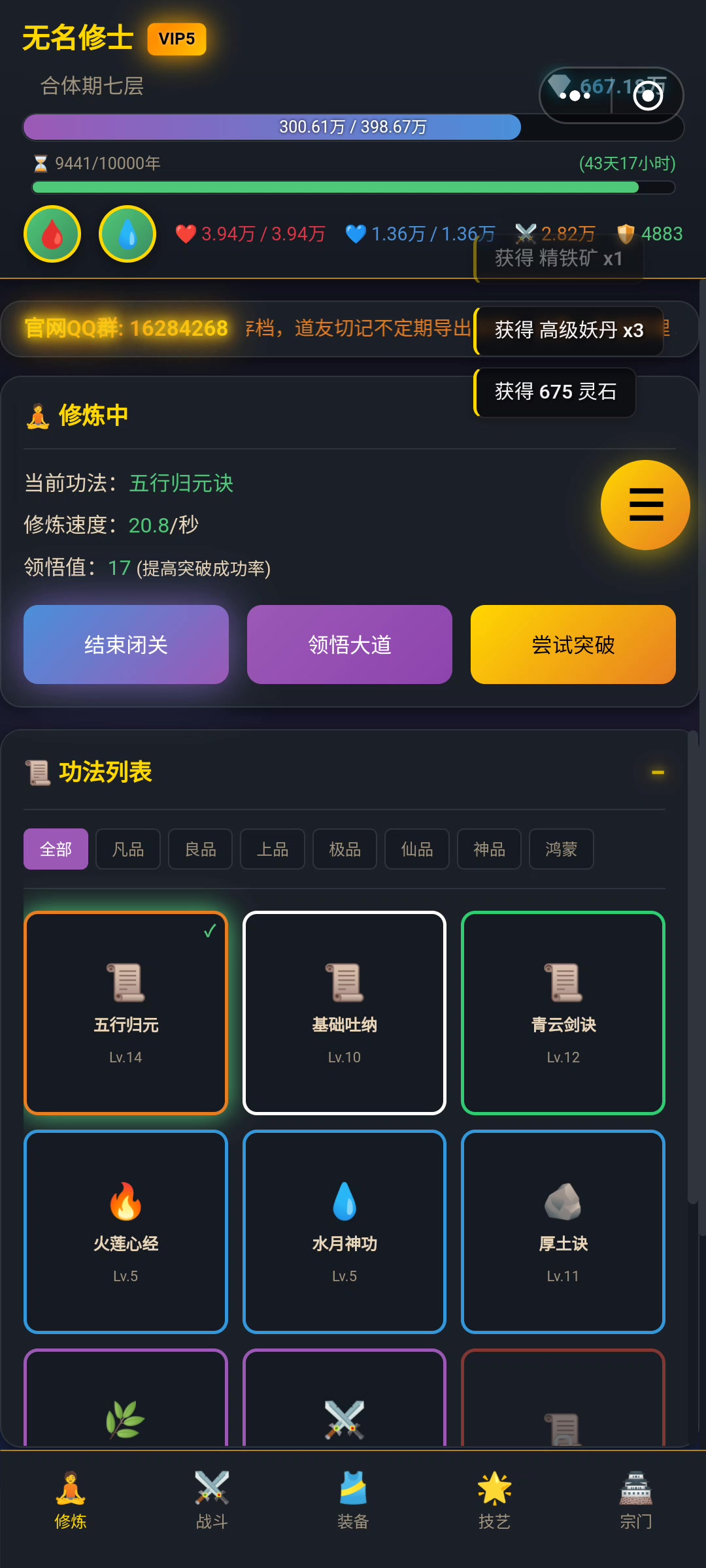Open the 五行归元 technique card

coord(126,1013)
